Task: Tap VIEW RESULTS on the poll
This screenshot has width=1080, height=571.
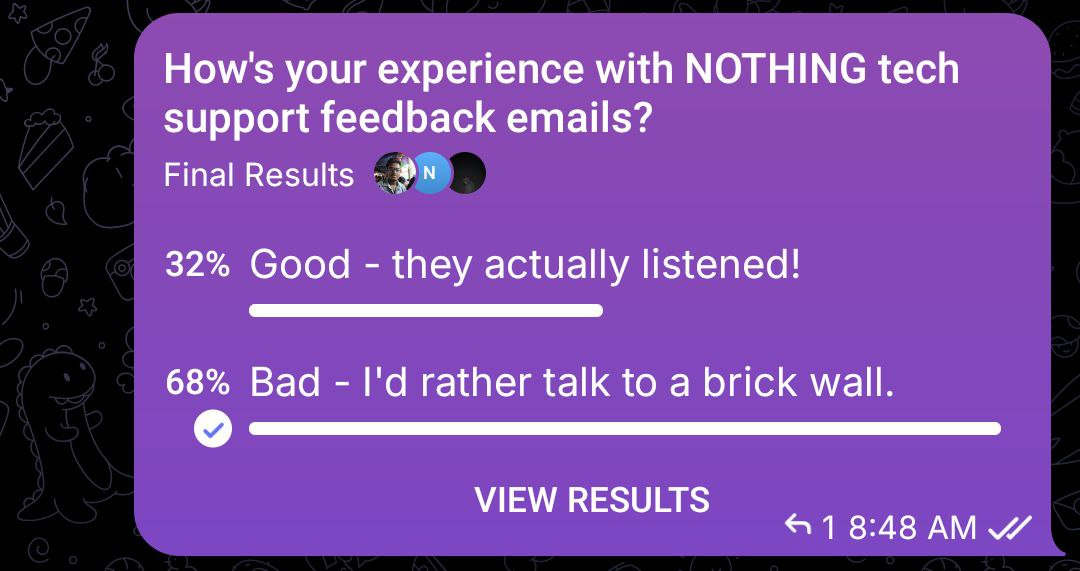Action: tap(592, 499)
